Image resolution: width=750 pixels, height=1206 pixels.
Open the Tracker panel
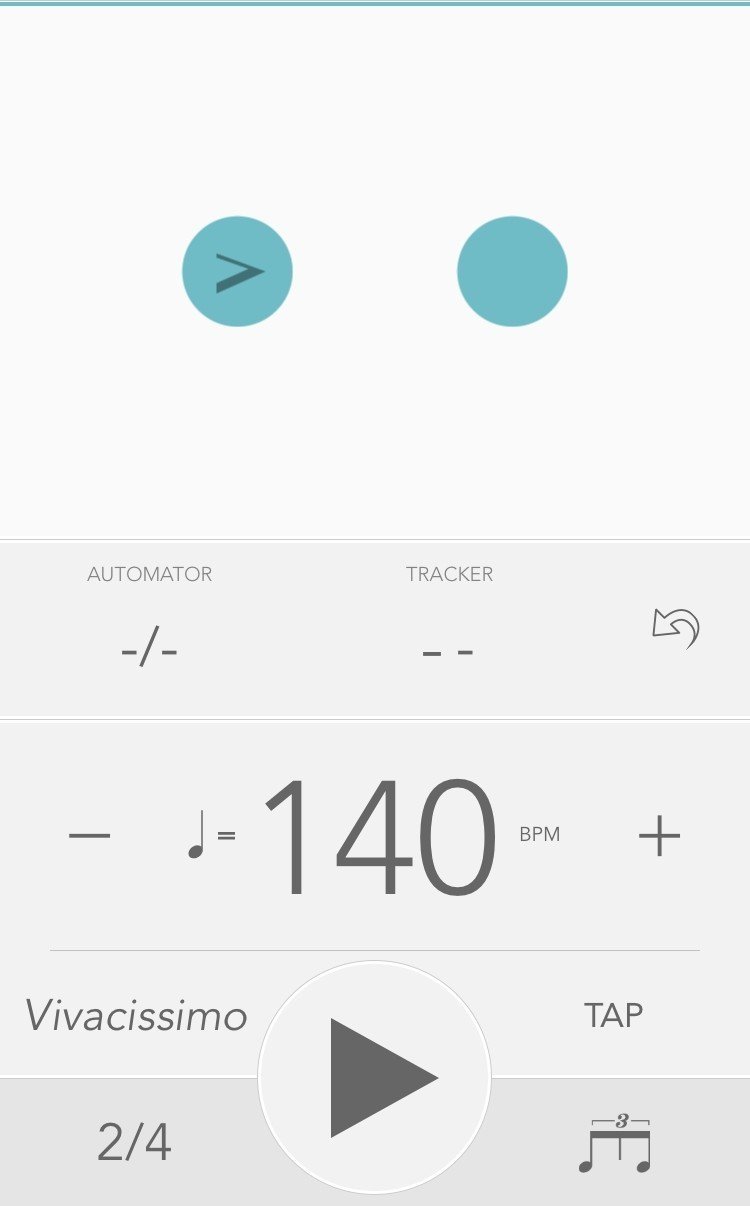tap(449, 628)
